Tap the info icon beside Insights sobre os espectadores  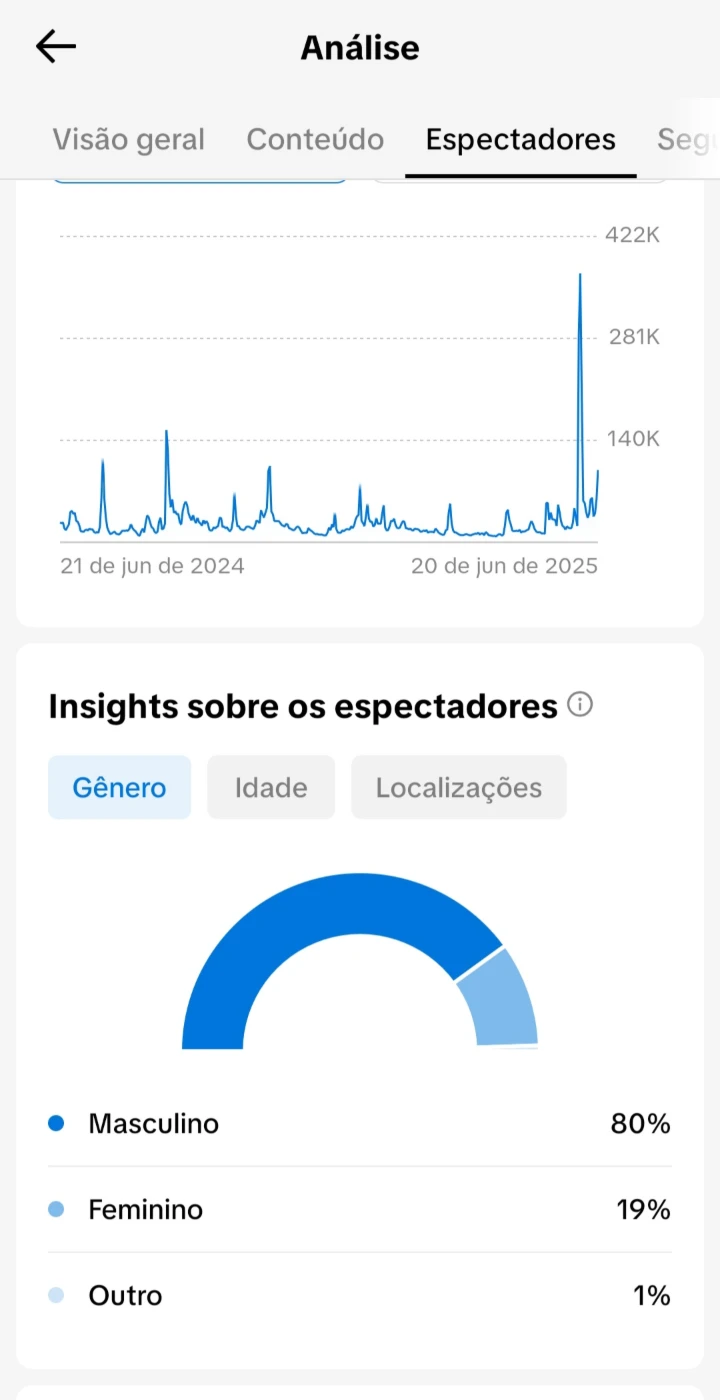click(580, 705)
